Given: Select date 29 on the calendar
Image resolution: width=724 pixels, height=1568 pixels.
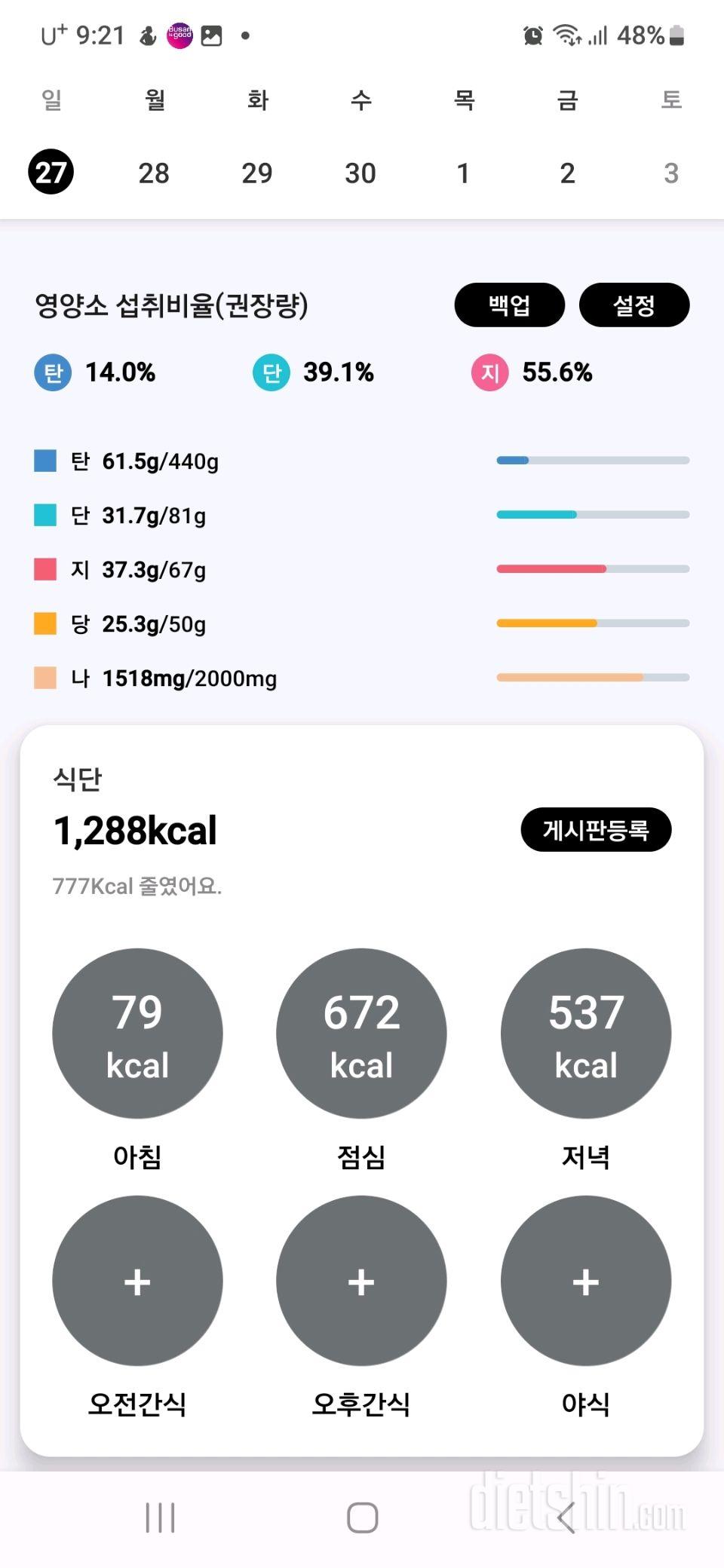Looking at the screenshot, I should click(257, 173).
